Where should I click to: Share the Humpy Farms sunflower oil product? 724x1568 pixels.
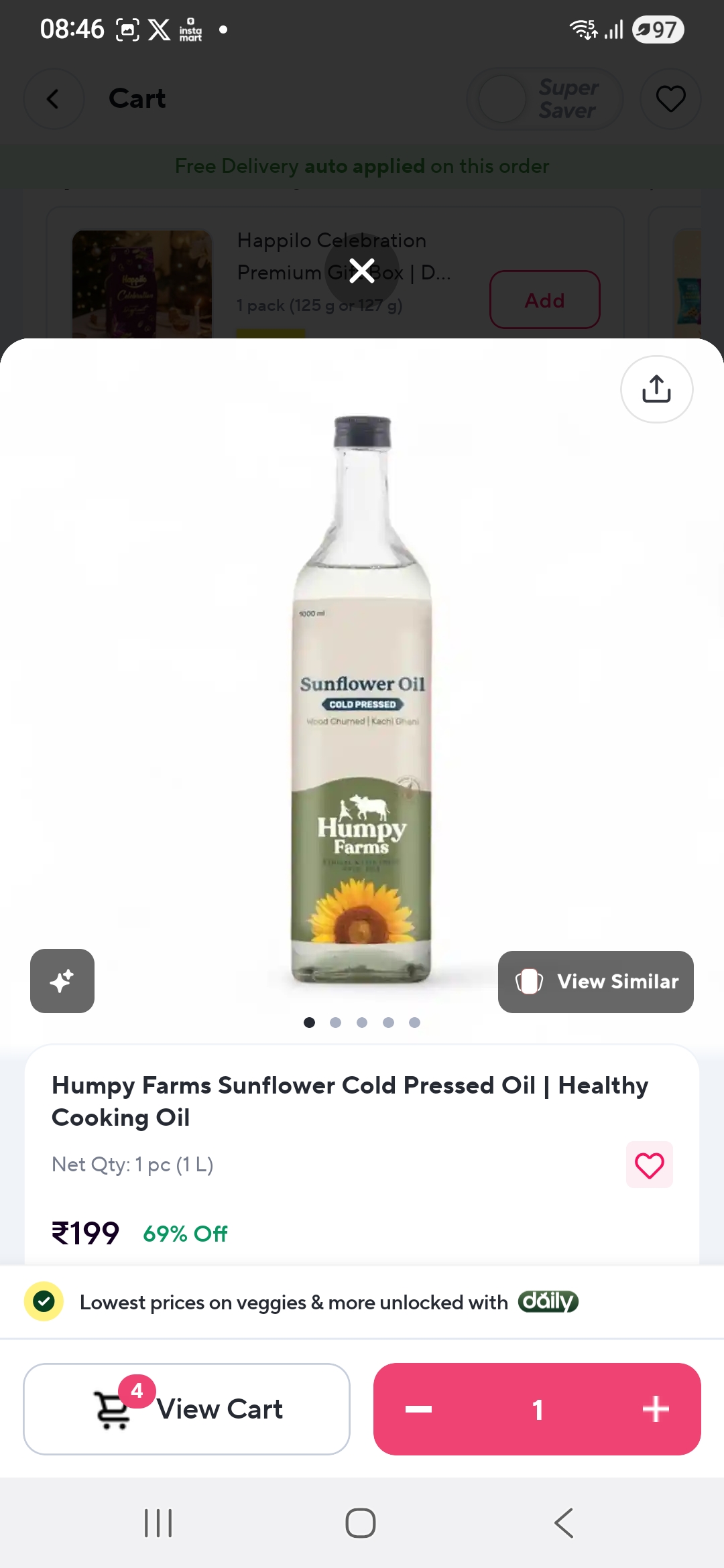[656, 389]
